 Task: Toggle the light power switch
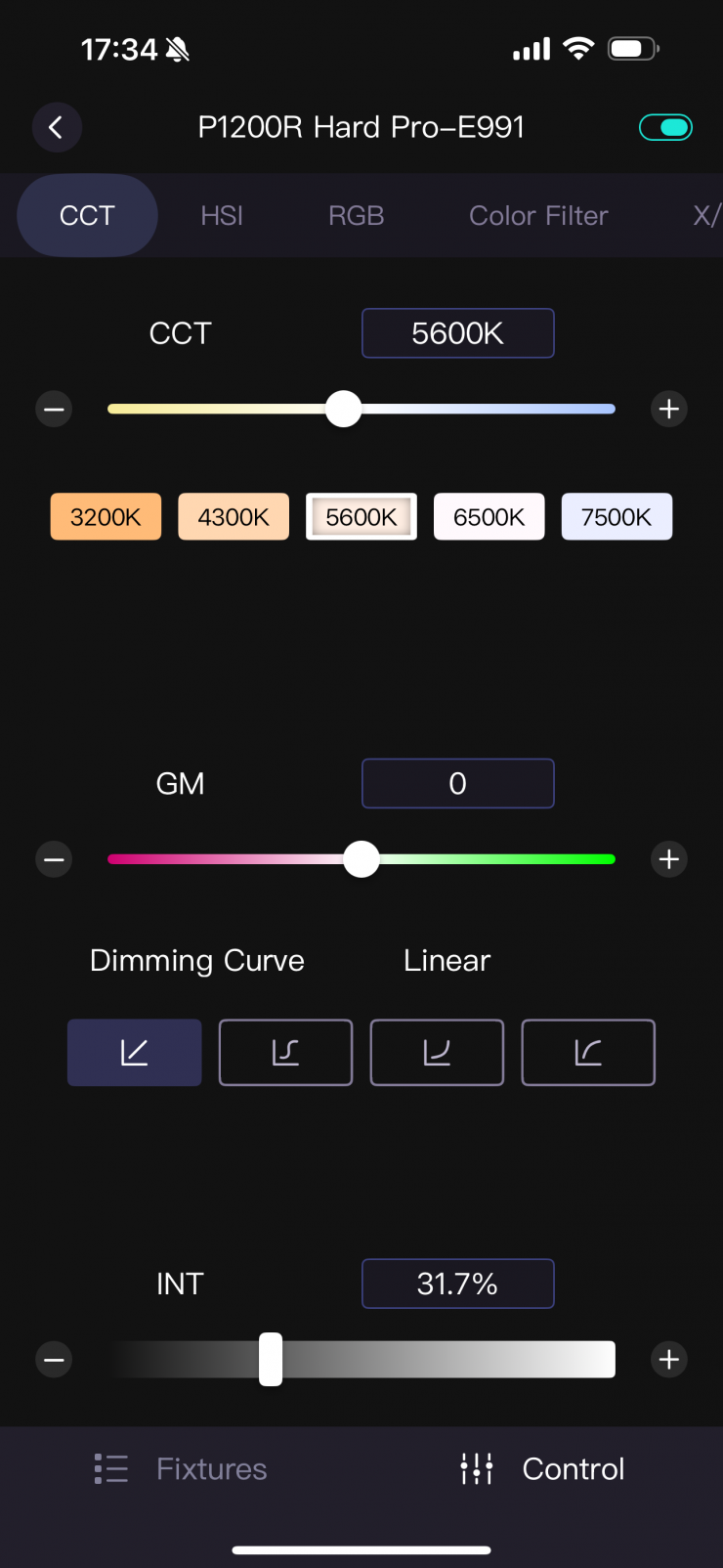click(665, 127)
